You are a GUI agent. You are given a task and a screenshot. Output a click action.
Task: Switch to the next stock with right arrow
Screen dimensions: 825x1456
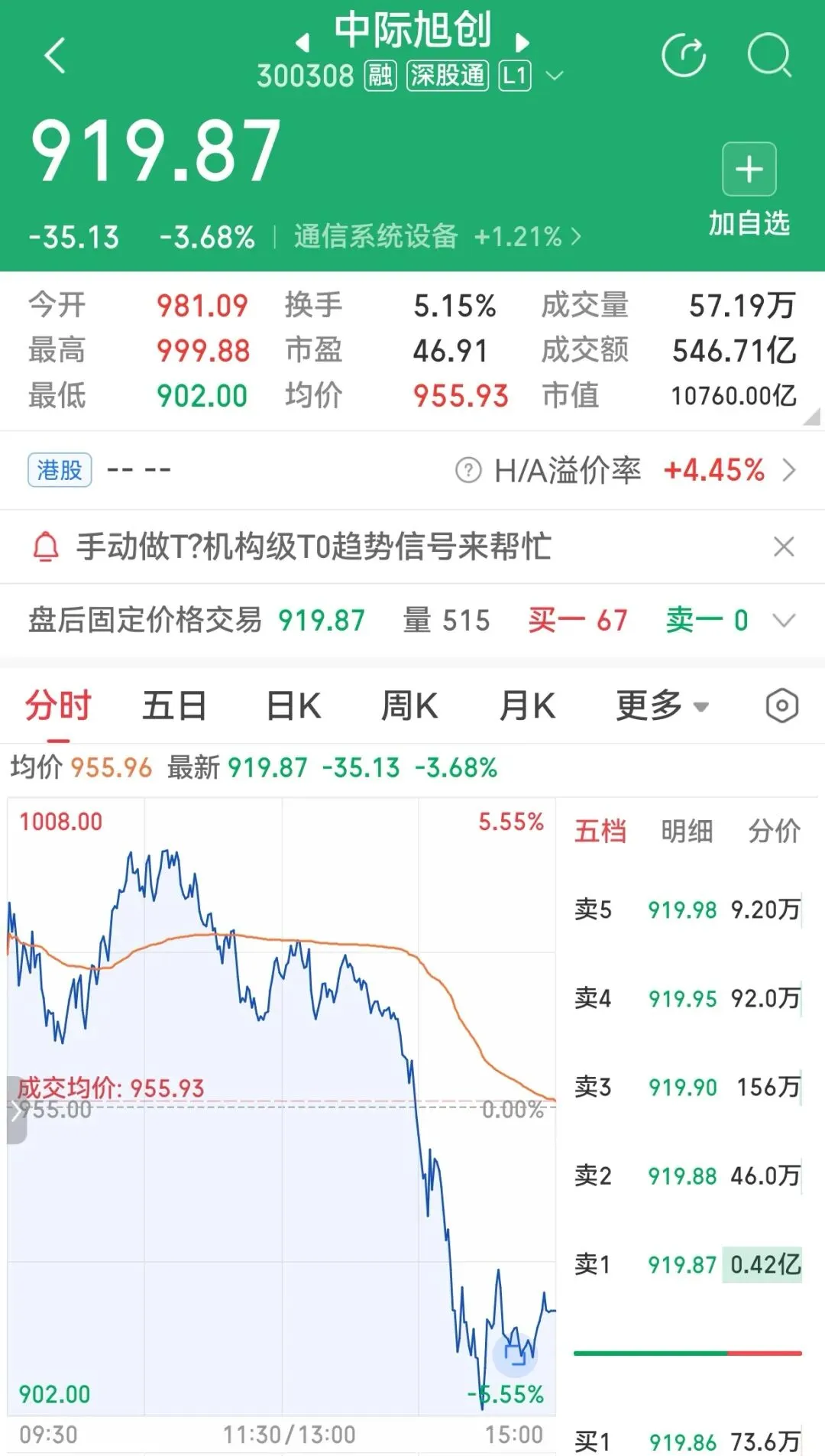(522, 41)
